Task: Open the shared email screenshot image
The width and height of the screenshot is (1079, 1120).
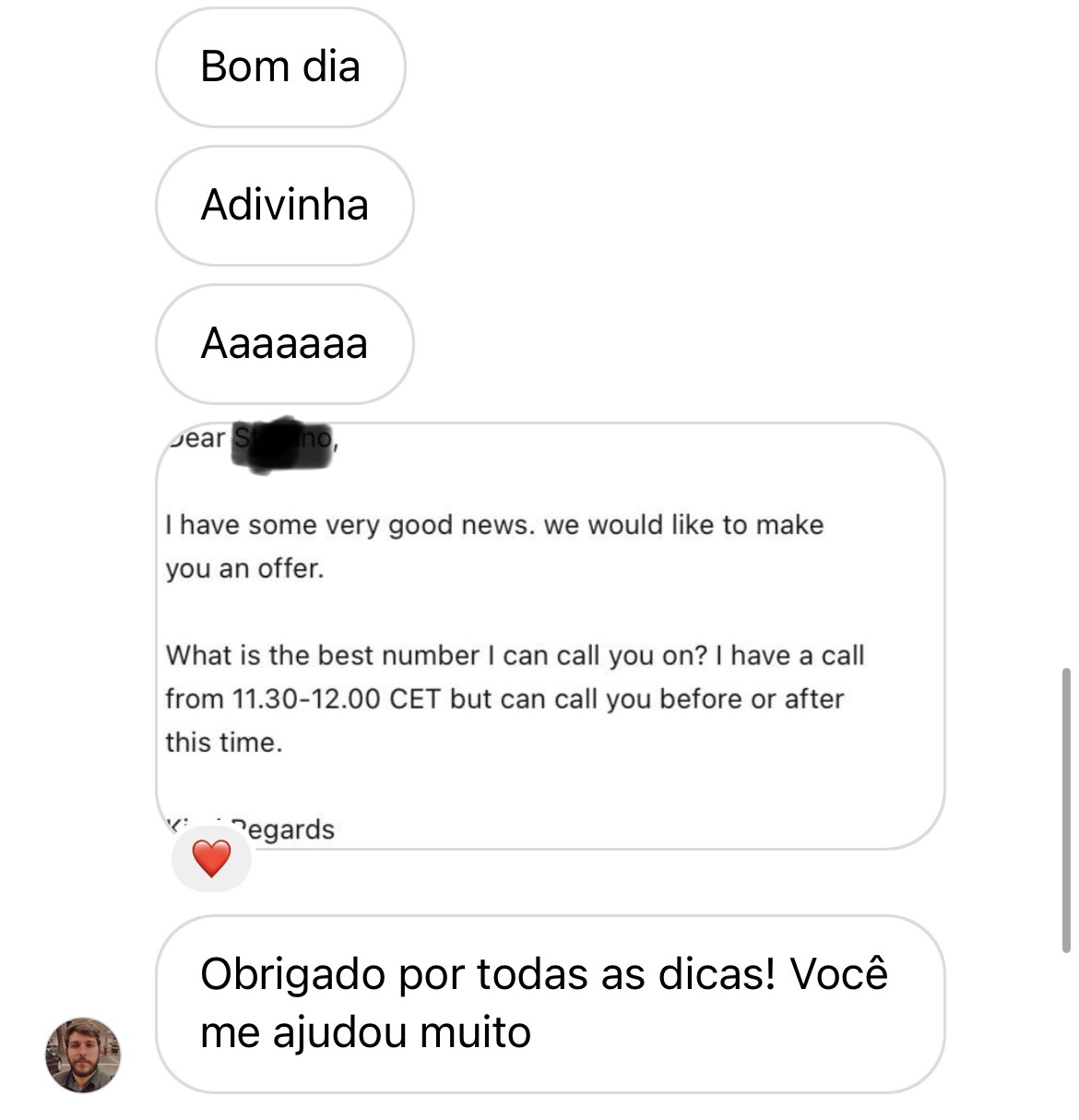Action: pyautogui.click(x=550, y=635)
